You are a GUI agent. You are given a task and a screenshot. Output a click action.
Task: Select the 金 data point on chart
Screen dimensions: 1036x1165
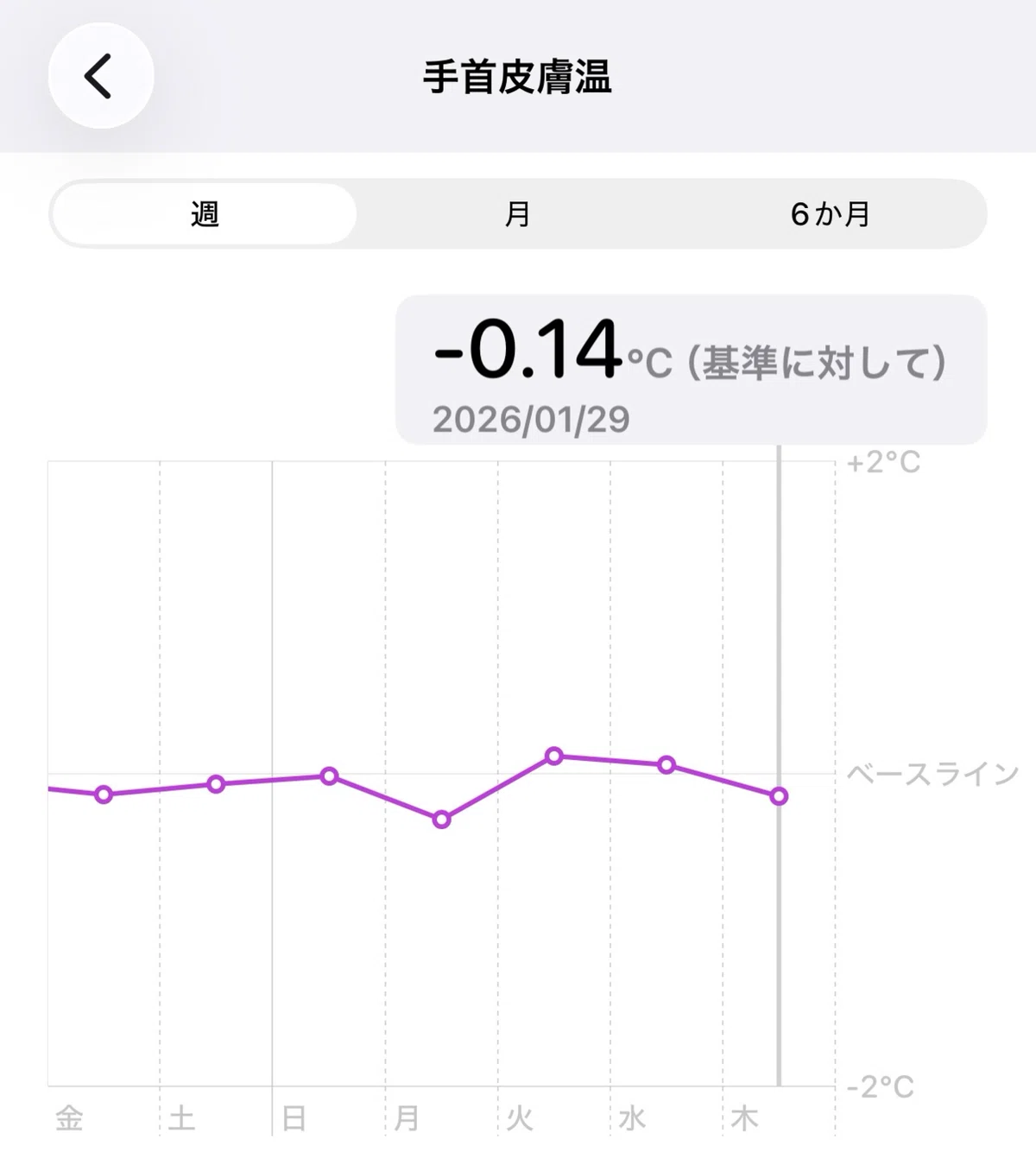coord(104,795)
